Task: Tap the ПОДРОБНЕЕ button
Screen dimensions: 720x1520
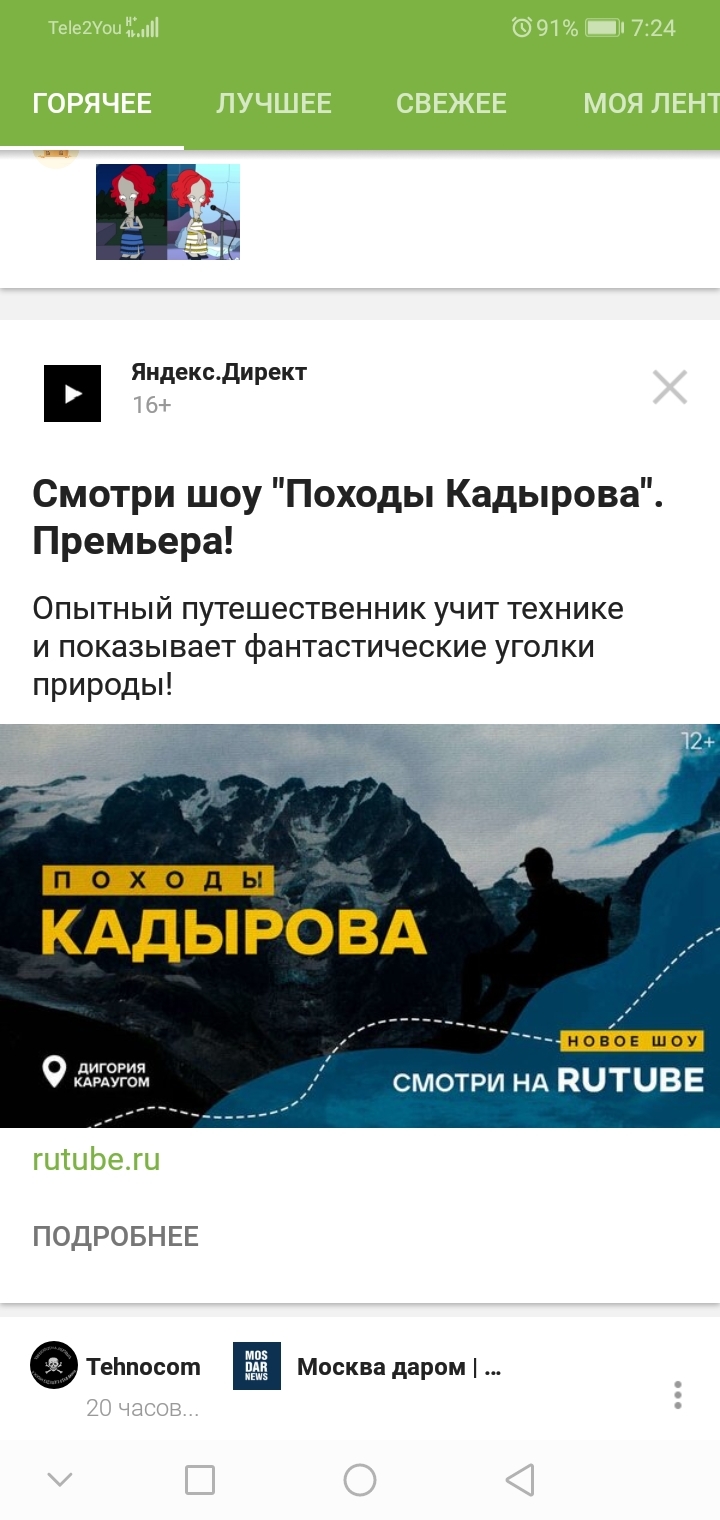Action: coord(116,1236)
